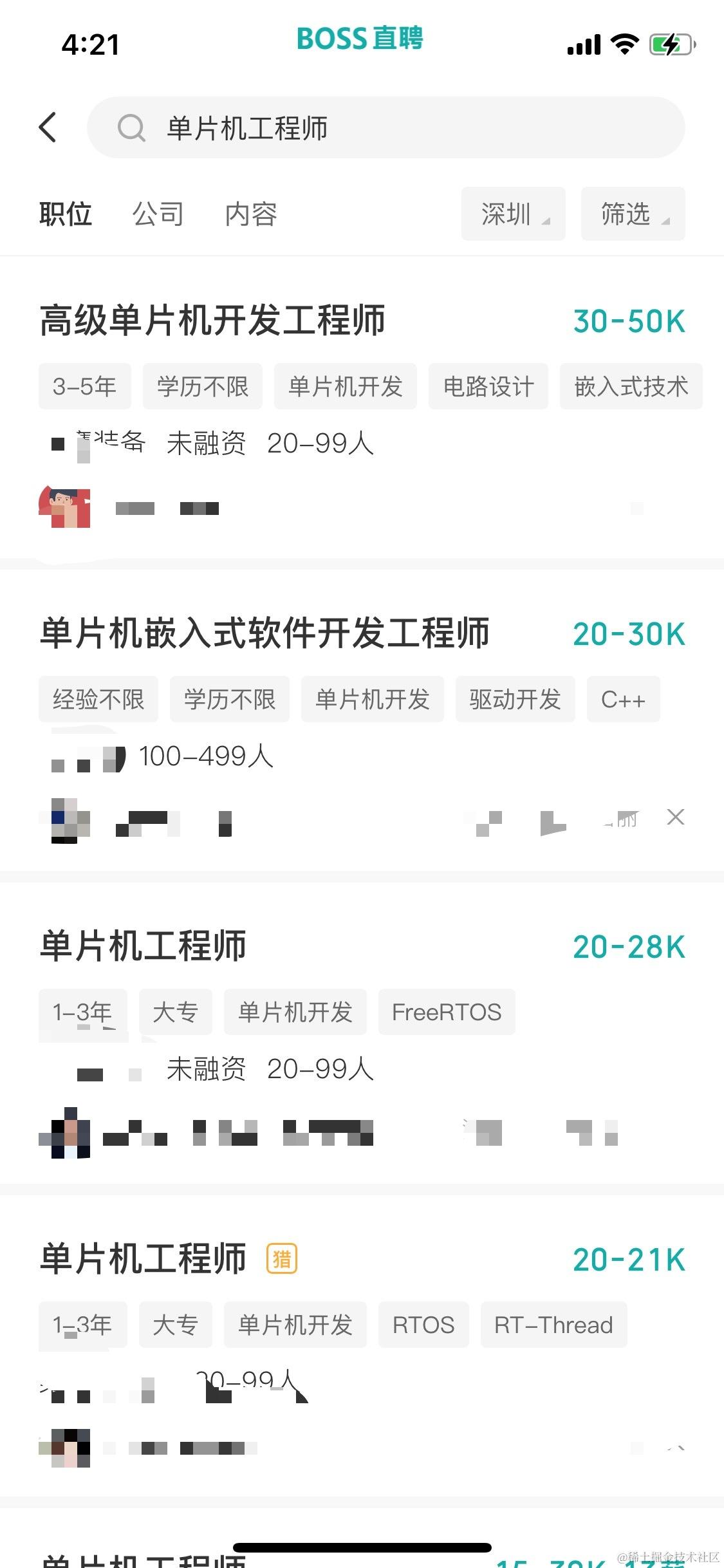Dismiss the 单片机嵌入式软件开发工程师 job card
The height and width of the screenshot is (1568, 724).
tap(675, 817)
